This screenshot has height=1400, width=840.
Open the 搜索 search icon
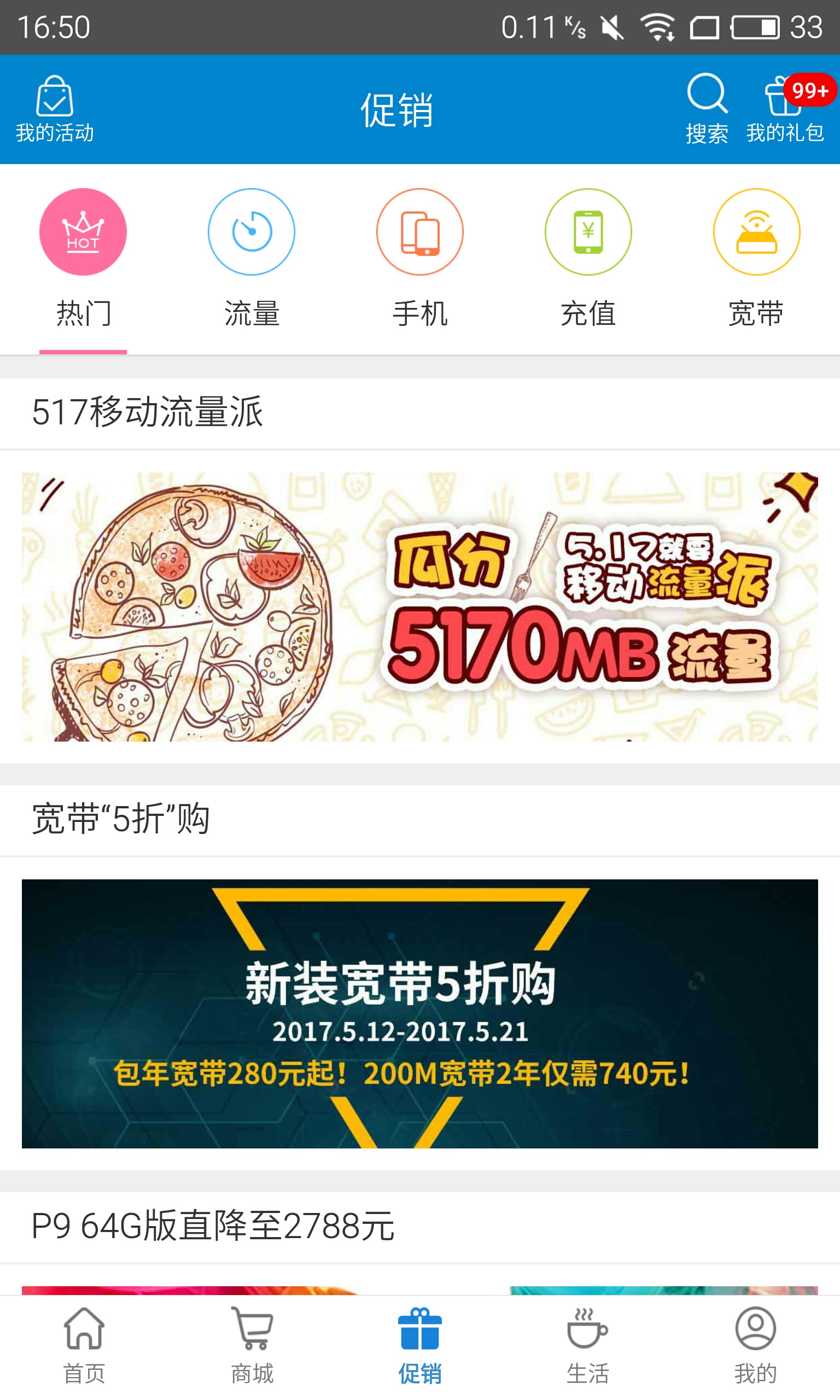(707, 108)
